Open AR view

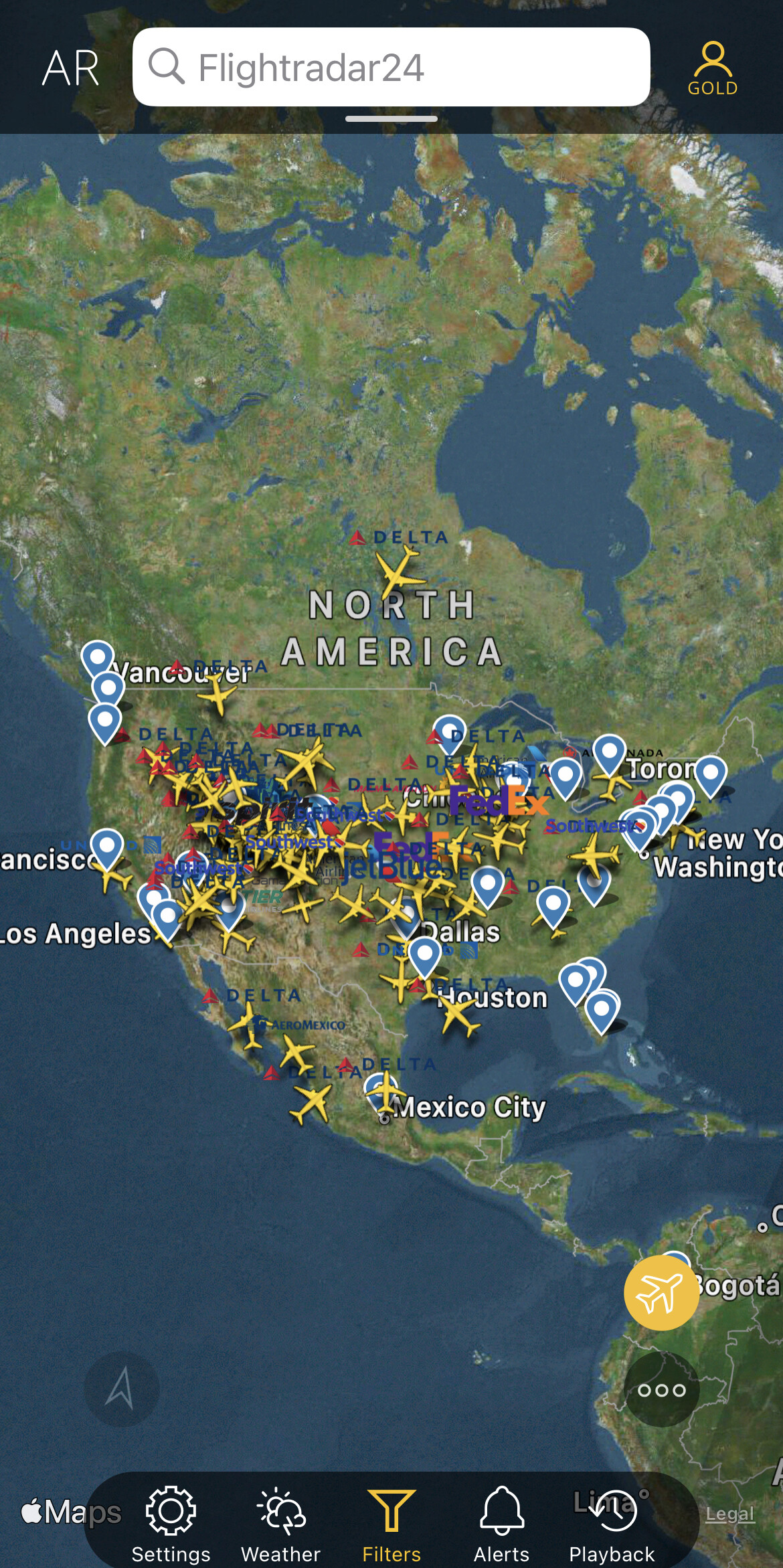70,68
